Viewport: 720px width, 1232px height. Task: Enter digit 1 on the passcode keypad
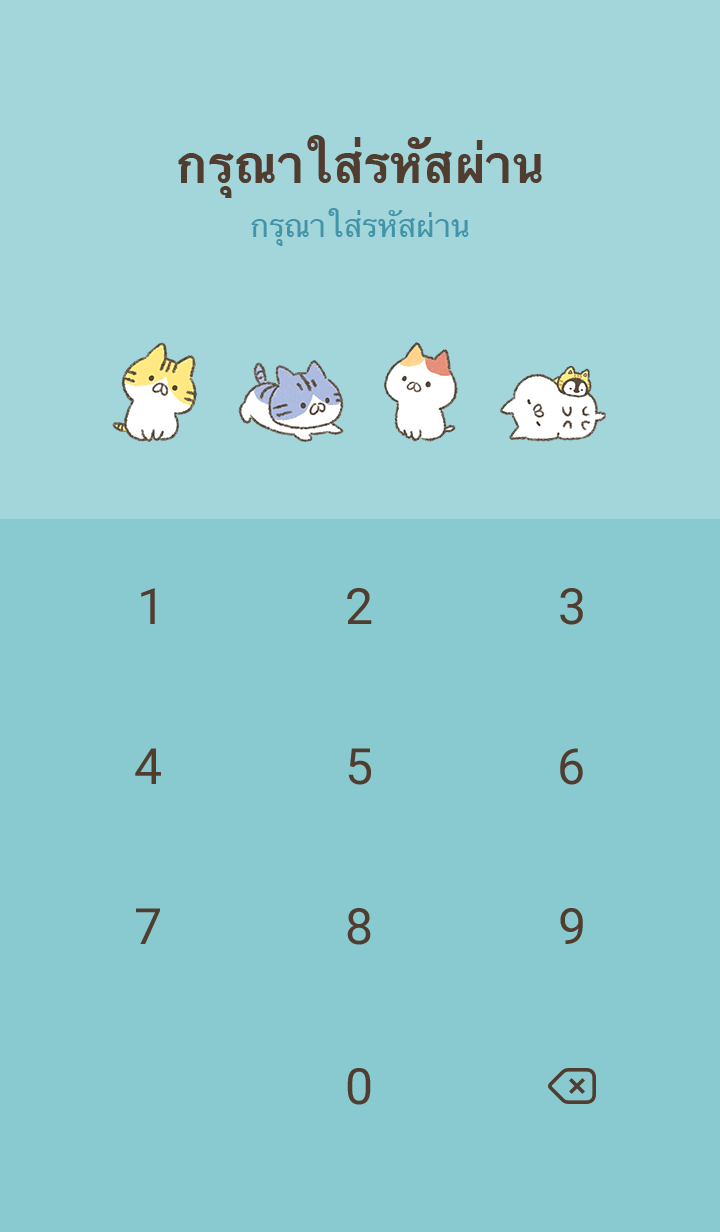pyautogui.click(x=149, y=607)
